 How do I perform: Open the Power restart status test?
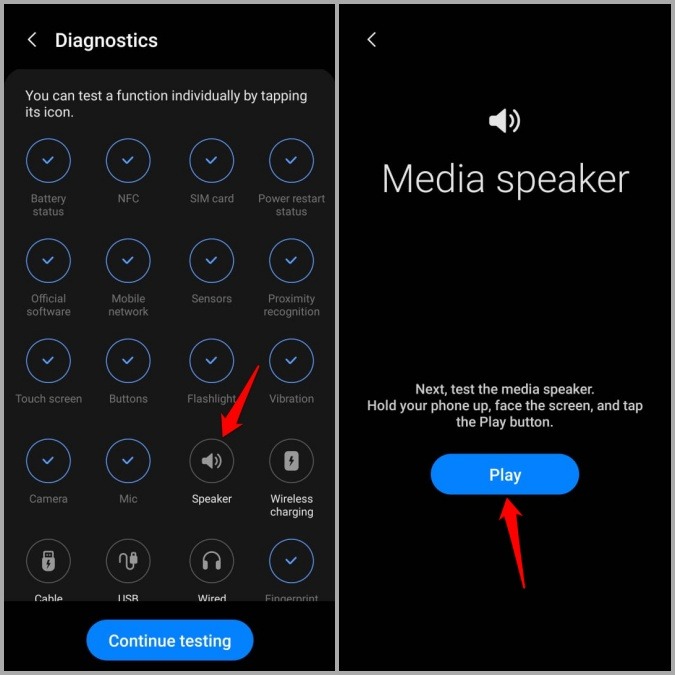(291, 161)
